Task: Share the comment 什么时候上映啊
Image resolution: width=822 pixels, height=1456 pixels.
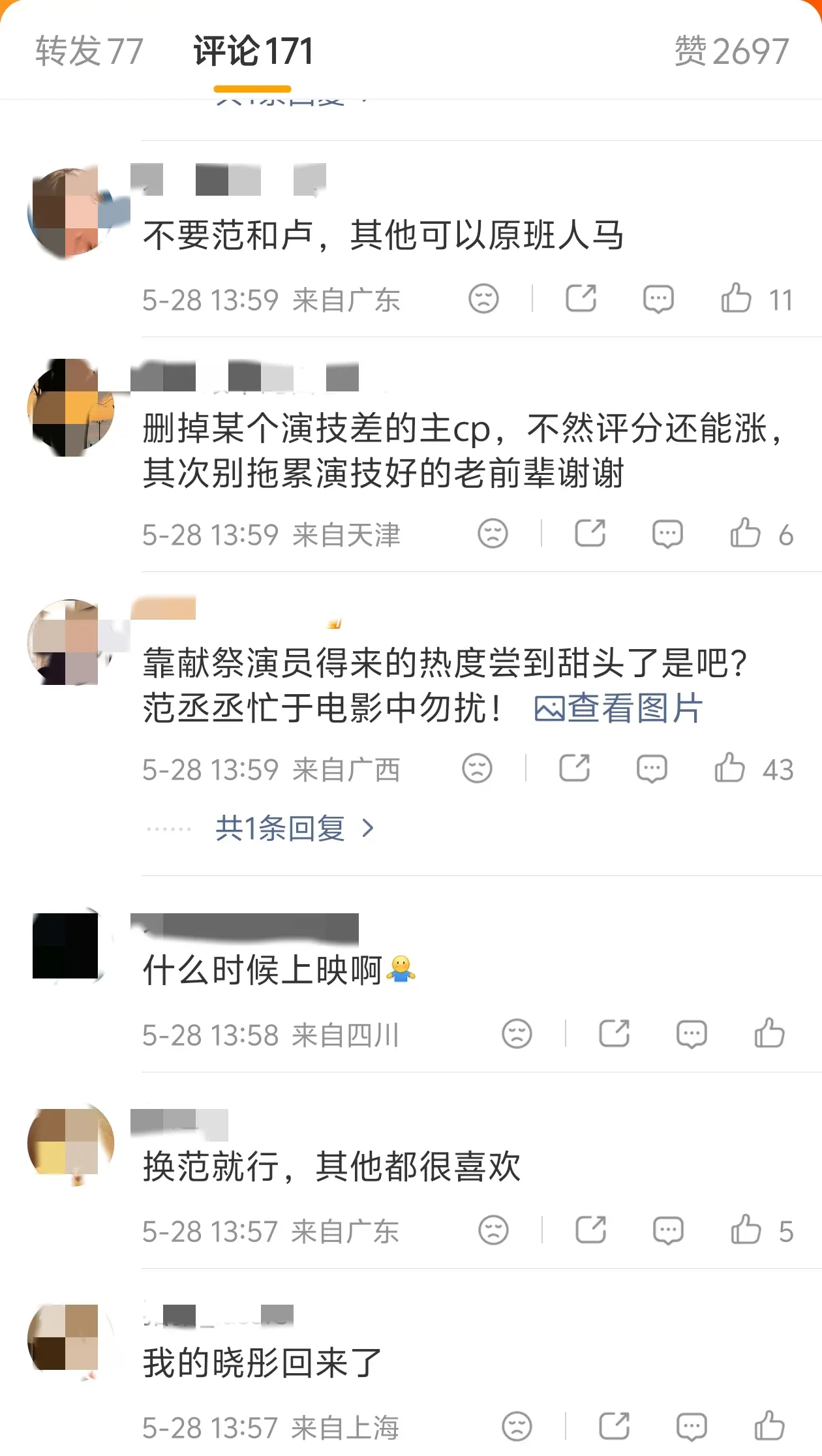Action: tap(614, 1034)
